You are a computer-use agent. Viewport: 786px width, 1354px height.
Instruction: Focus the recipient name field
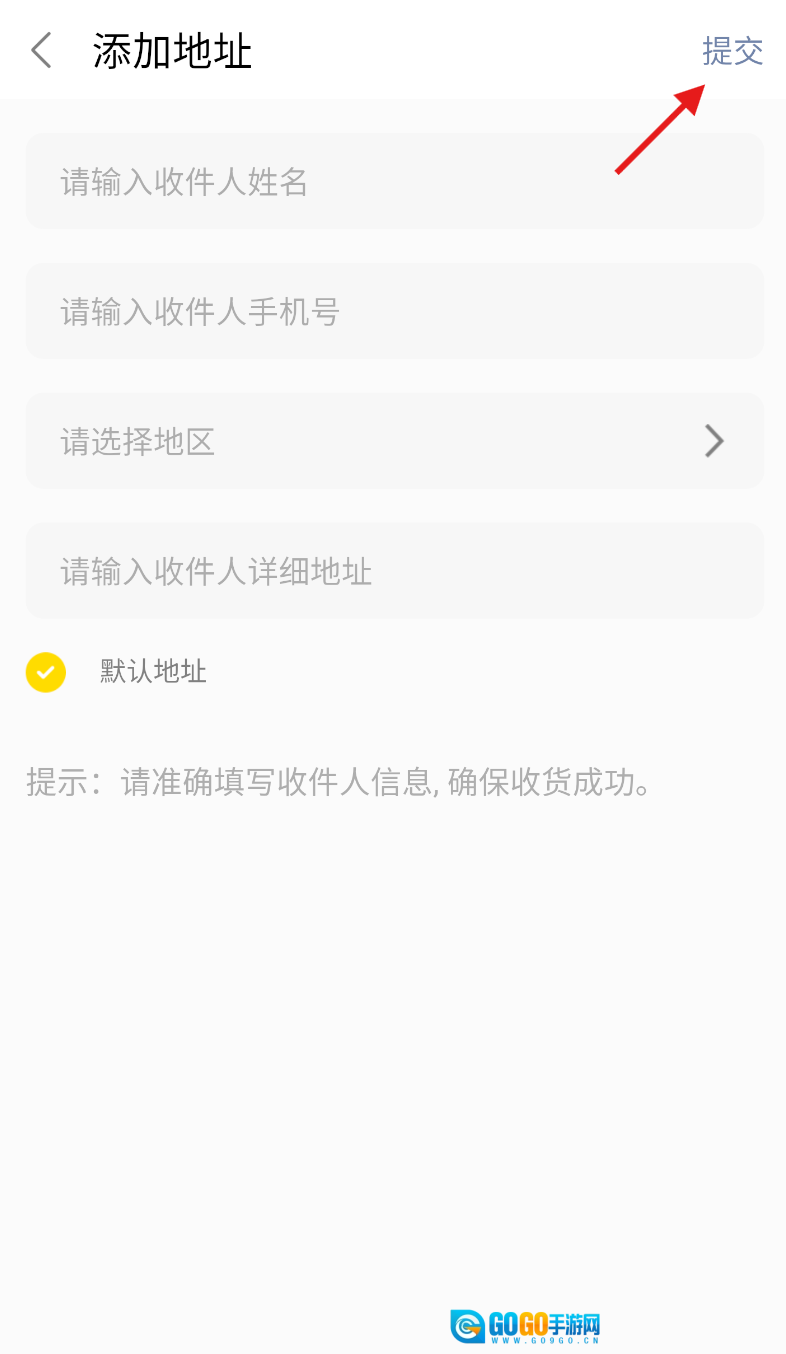394,181
